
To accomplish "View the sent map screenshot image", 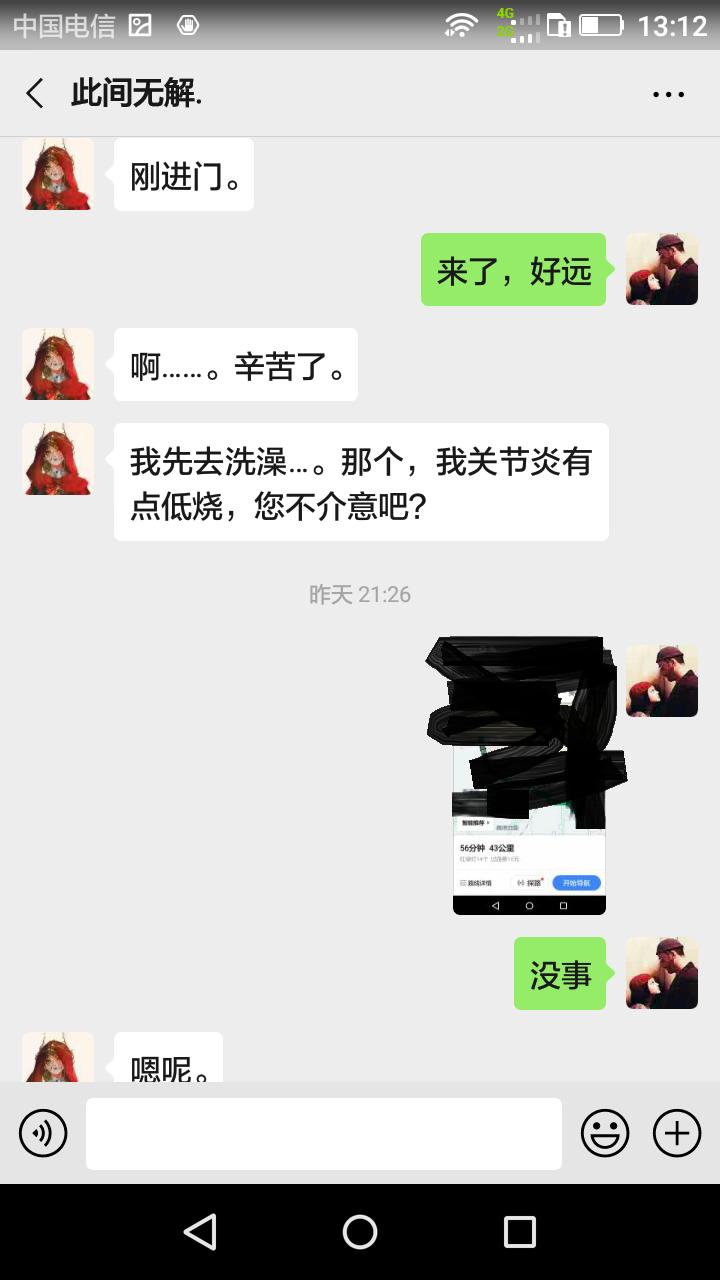I will point(528,776).
